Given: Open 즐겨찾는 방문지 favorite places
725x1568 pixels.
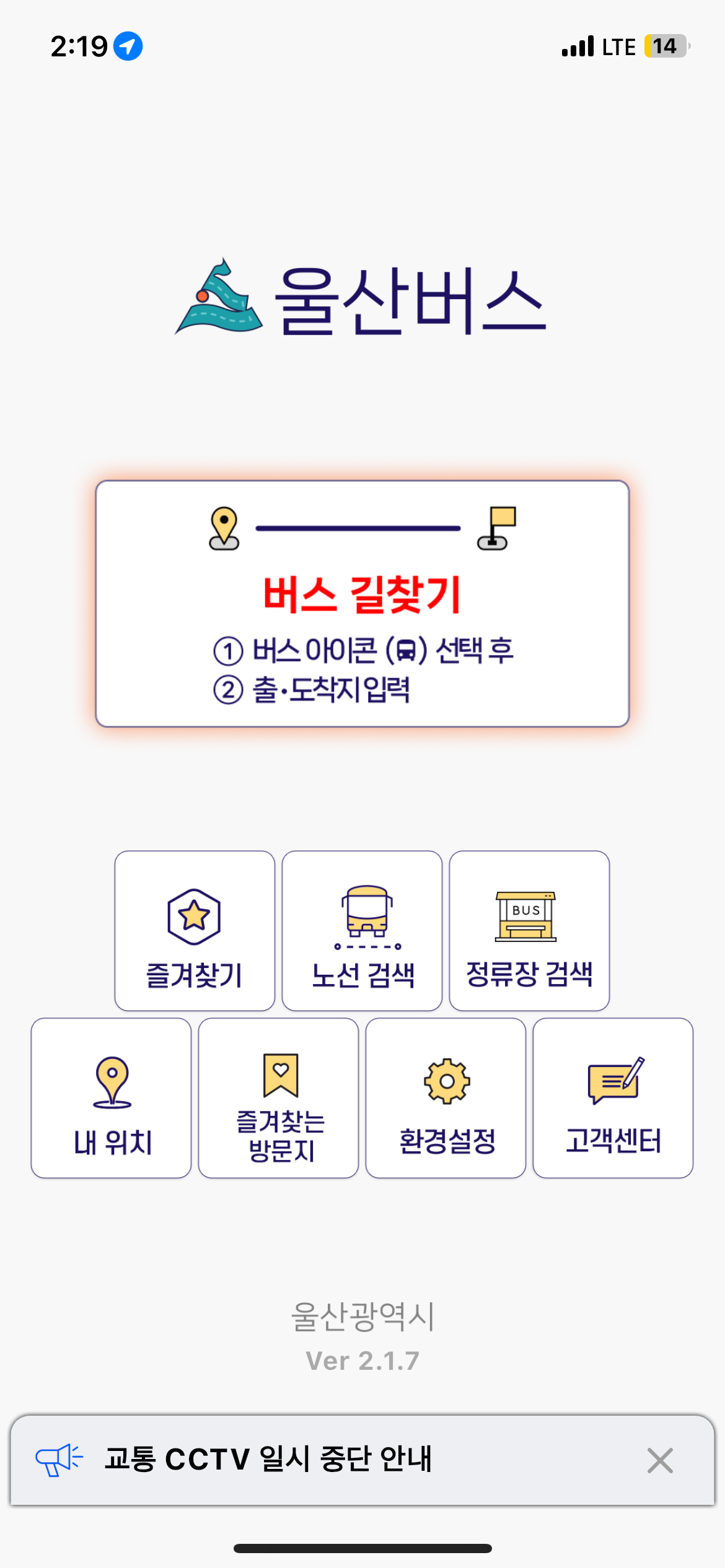Looking at the screenshot, I should (x=278, y=1097).
